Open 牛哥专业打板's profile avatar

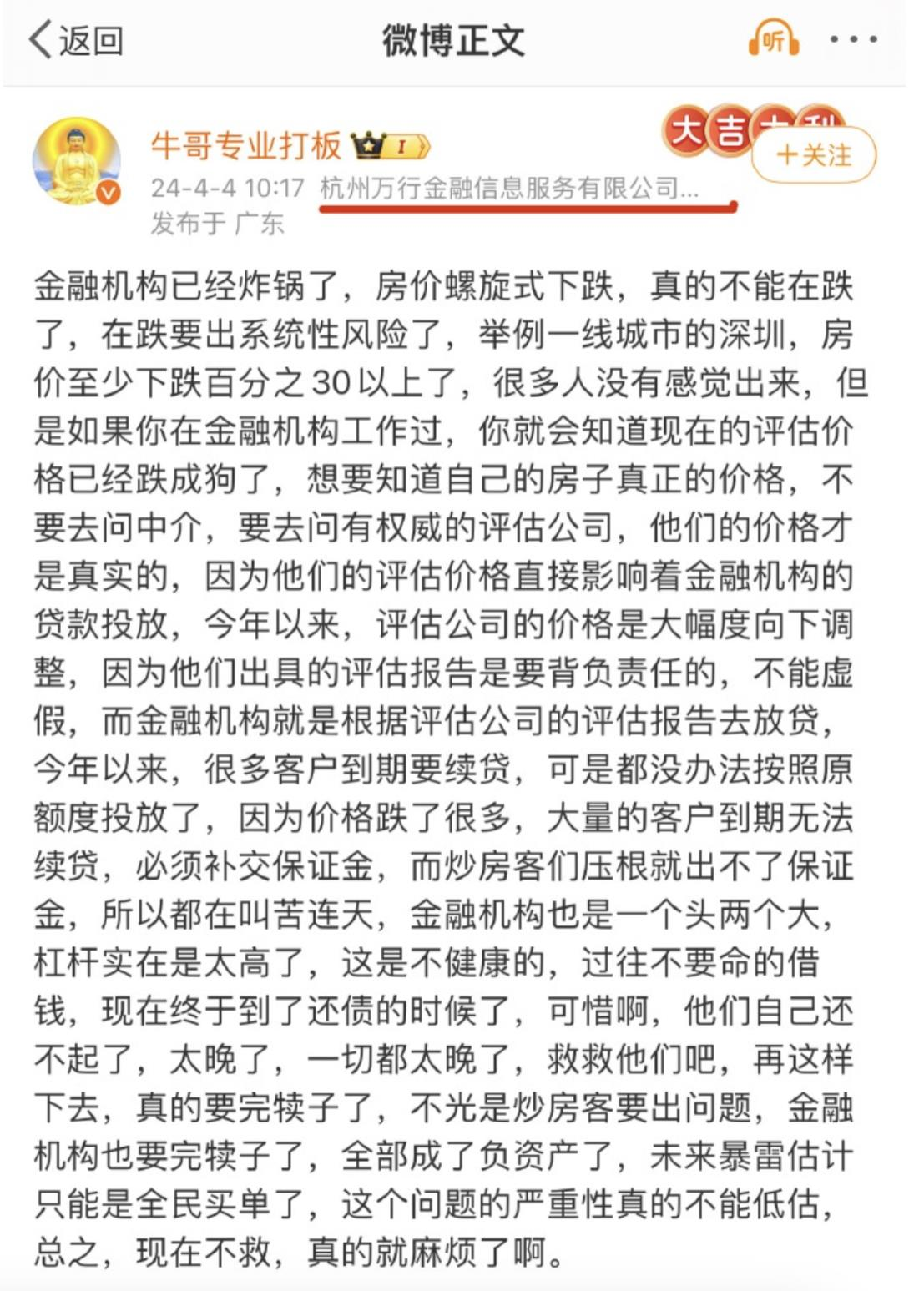pyautogui.click(x=76, y=161)
